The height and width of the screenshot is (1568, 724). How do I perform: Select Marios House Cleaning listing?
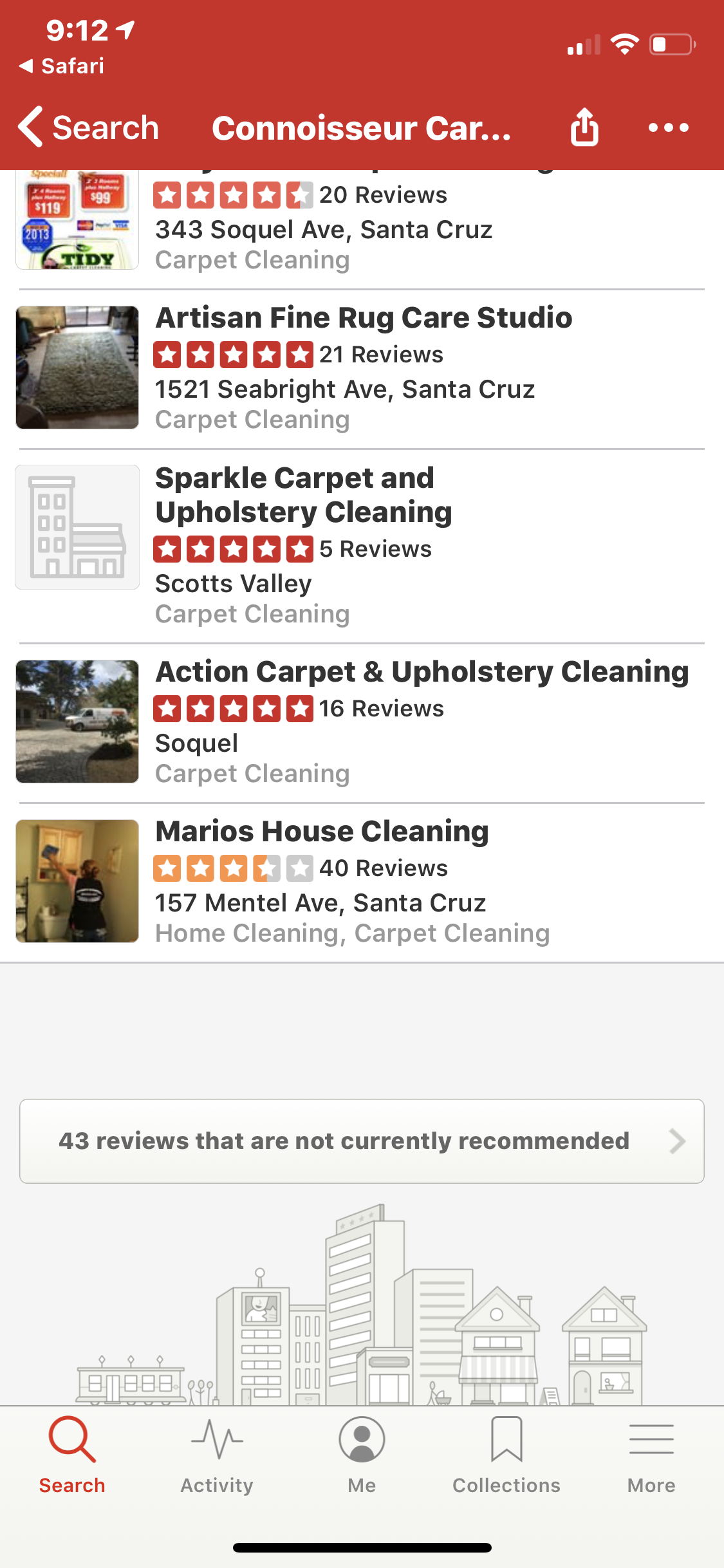[322, 832]
